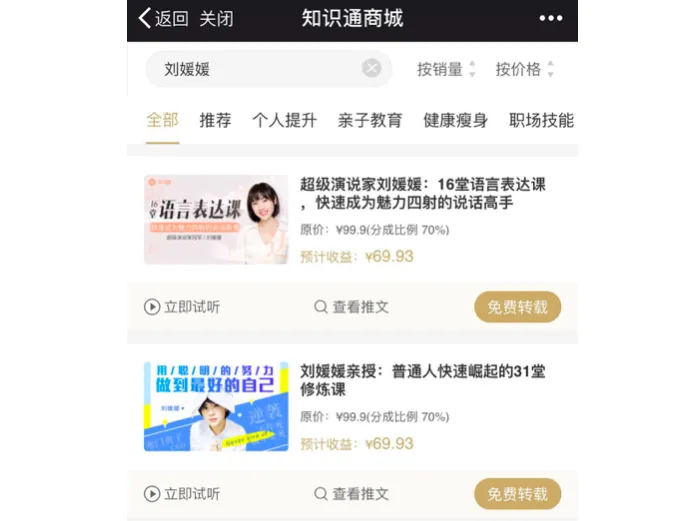Tap 立即试听 for 31堂修炼课
Image resolution: width=692 pixels, height=521 pixels.
[182, 494]
